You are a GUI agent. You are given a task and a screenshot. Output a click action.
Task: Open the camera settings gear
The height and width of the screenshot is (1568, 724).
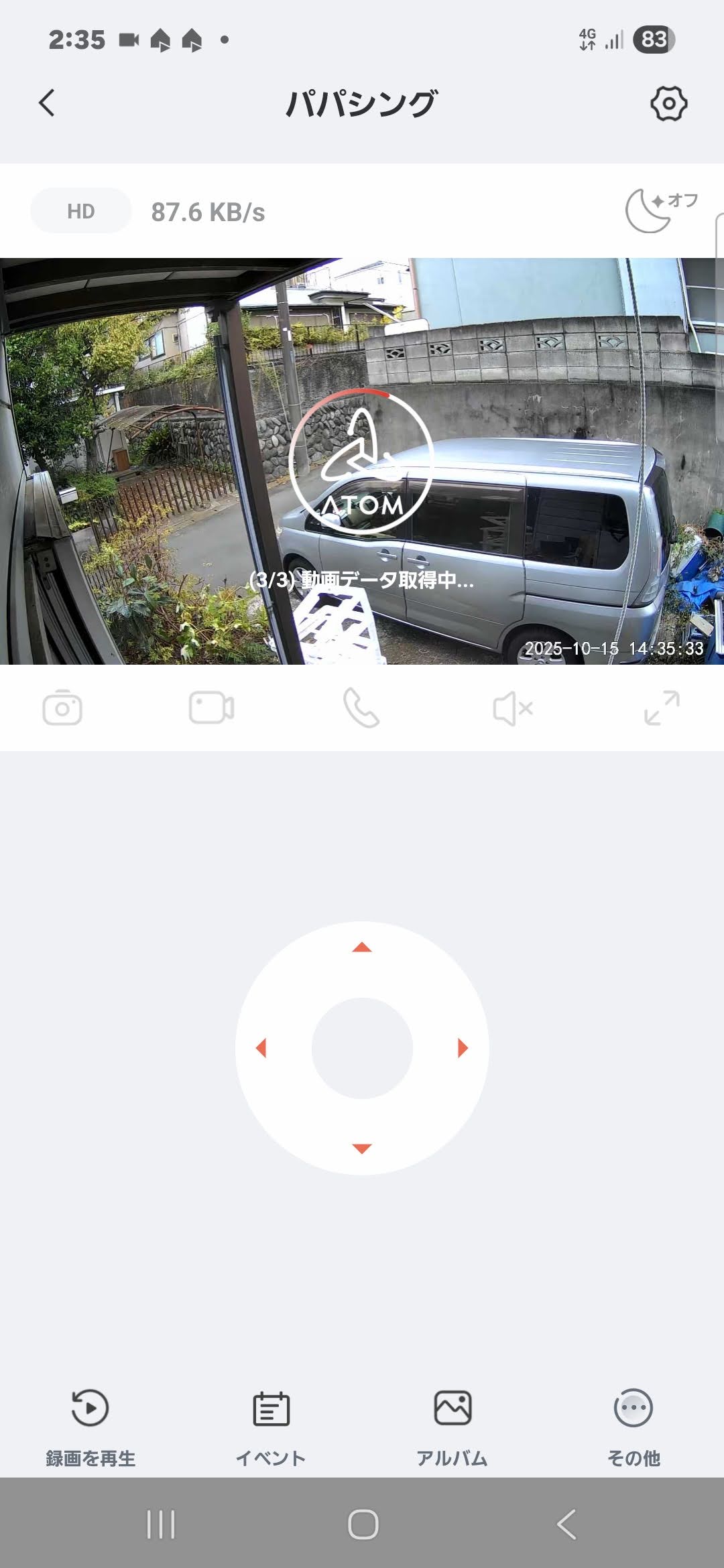click(x=668, y=103)
